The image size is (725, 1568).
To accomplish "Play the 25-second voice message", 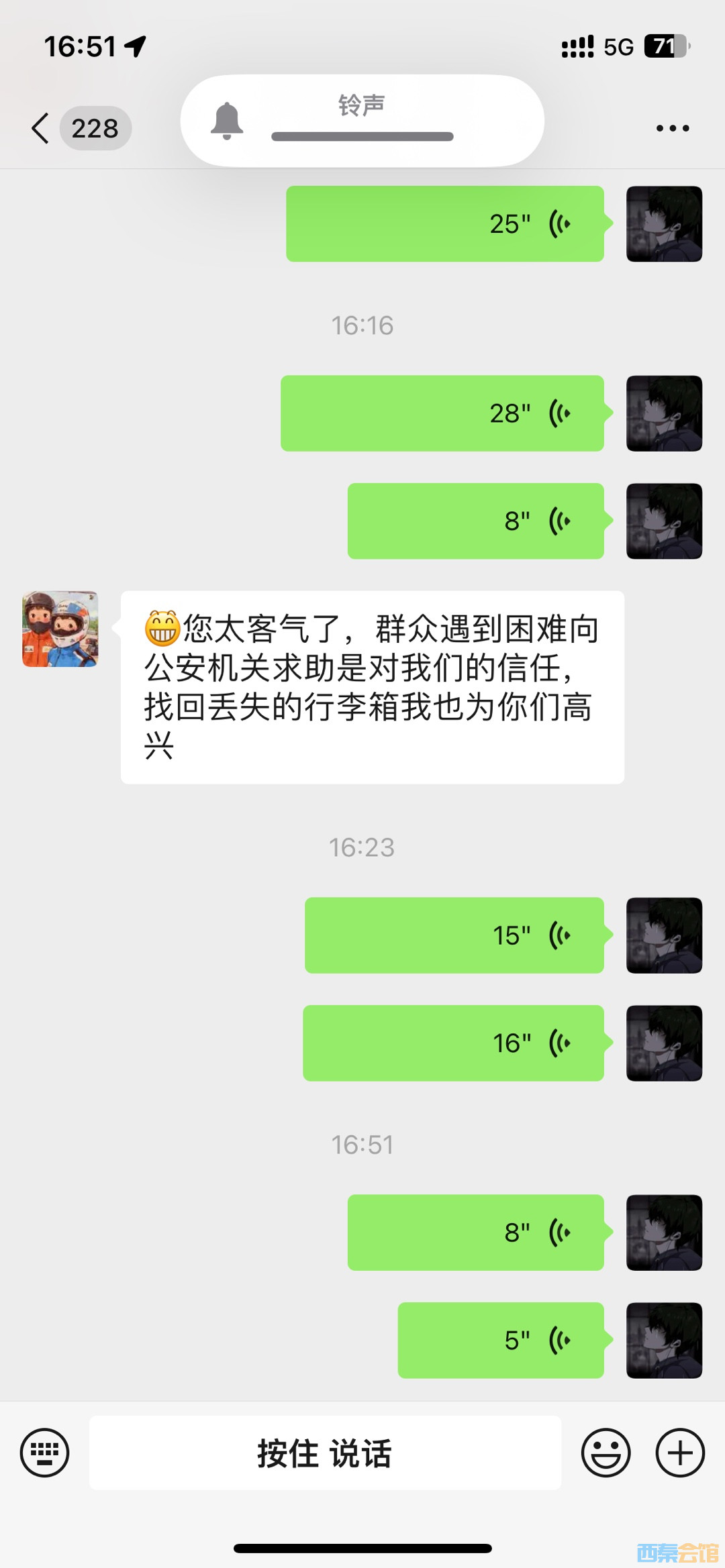I will pos(444,224).
